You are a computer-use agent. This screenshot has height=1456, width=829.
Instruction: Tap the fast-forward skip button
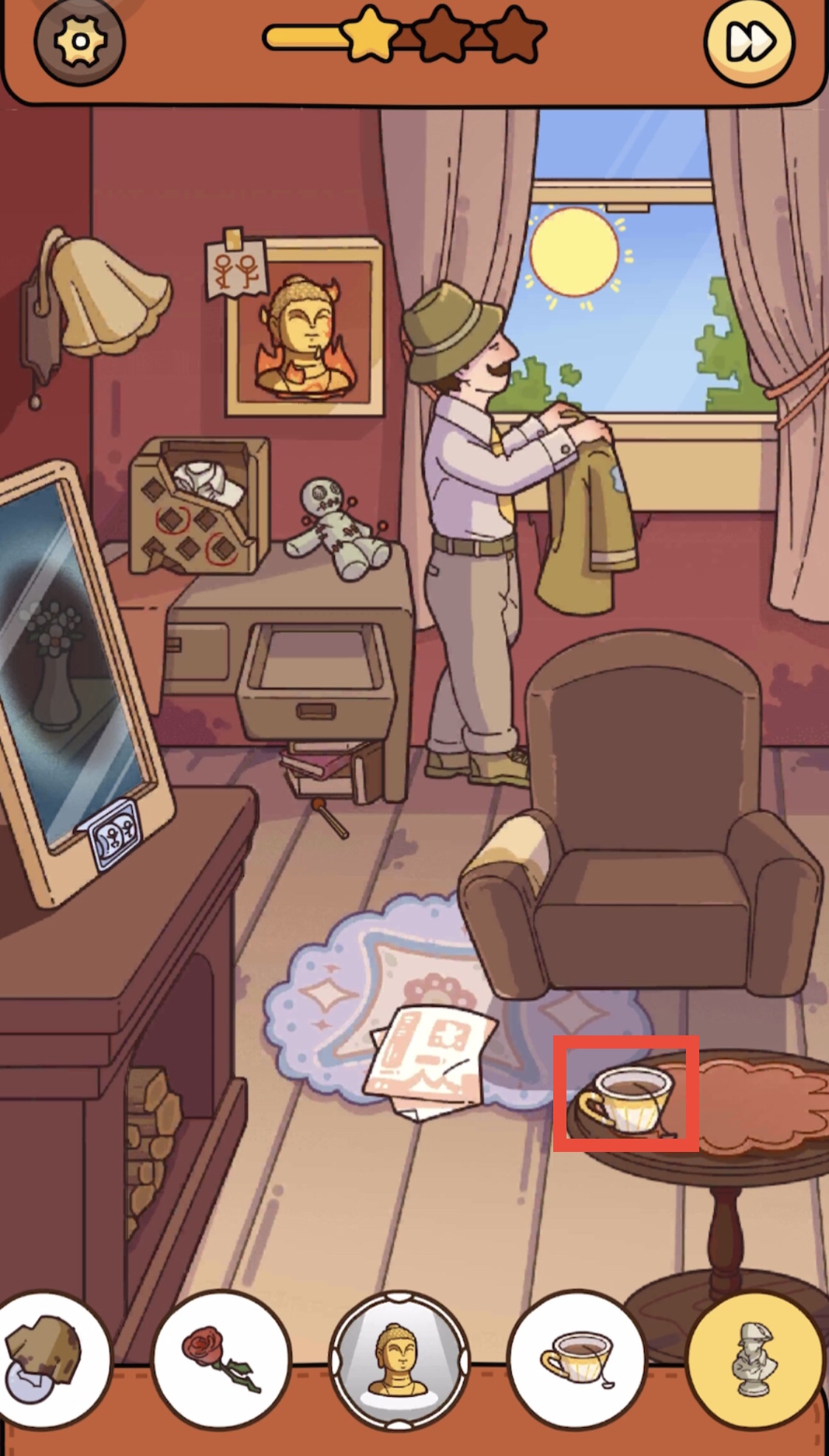tap(750, 42)
